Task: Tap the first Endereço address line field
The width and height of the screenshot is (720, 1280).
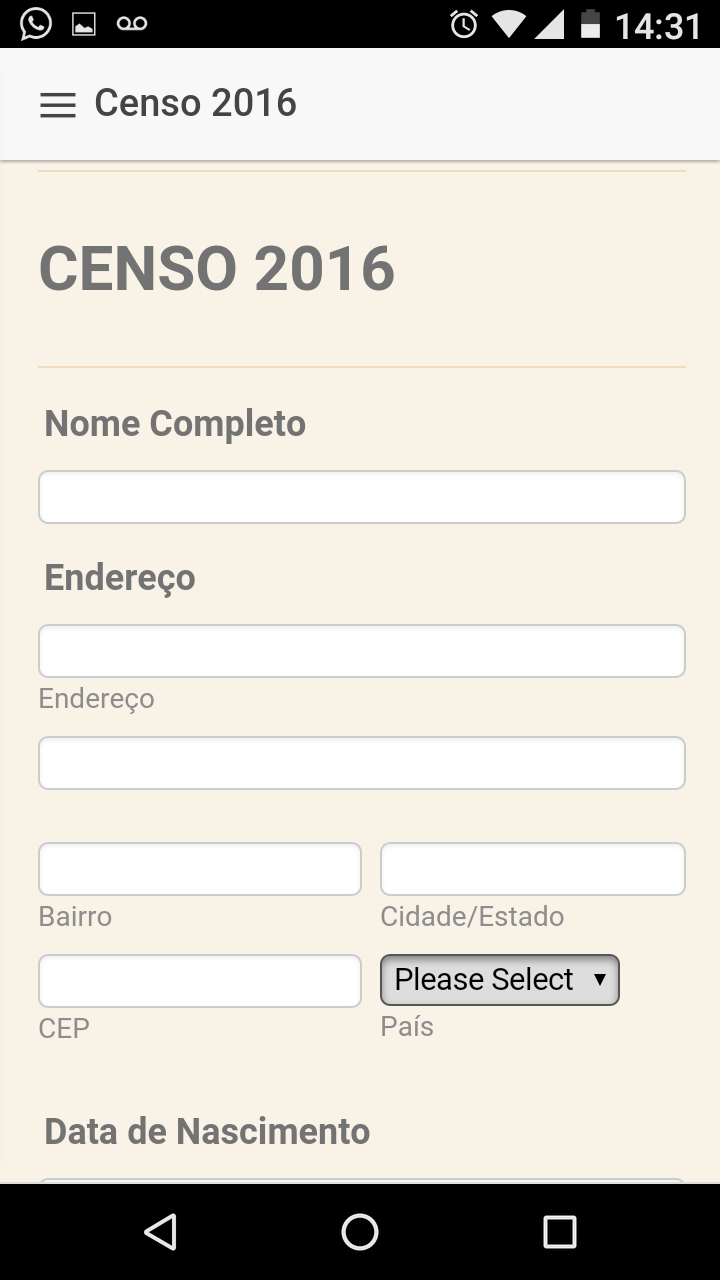Action: coord(361,651)
